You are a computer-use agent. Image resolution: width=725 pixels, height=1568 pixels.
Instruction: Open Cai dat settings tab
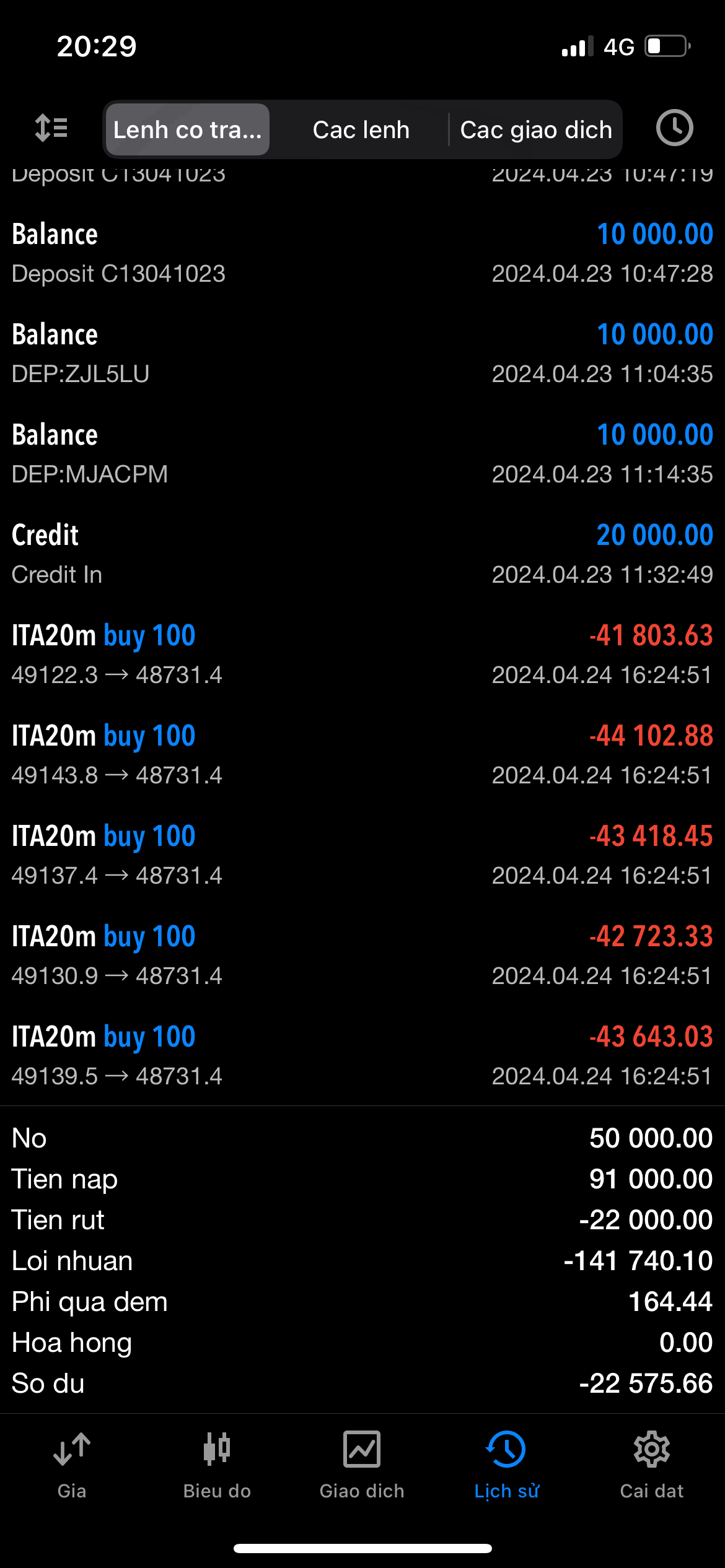pyautogui.click(x=652, y=1465)
